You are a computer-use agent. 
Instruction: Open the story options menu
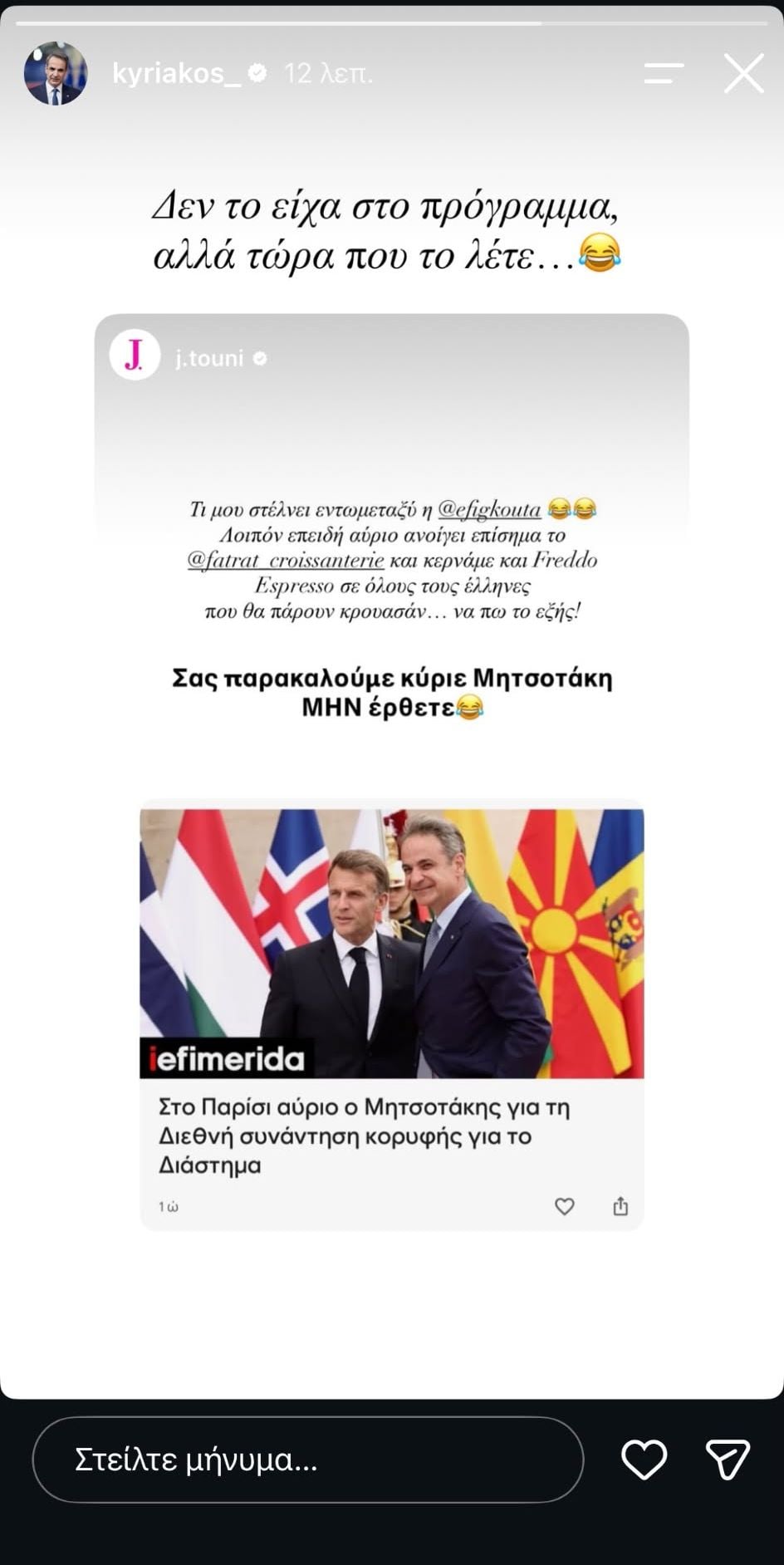pyautogui.click(x=664, y=74)
